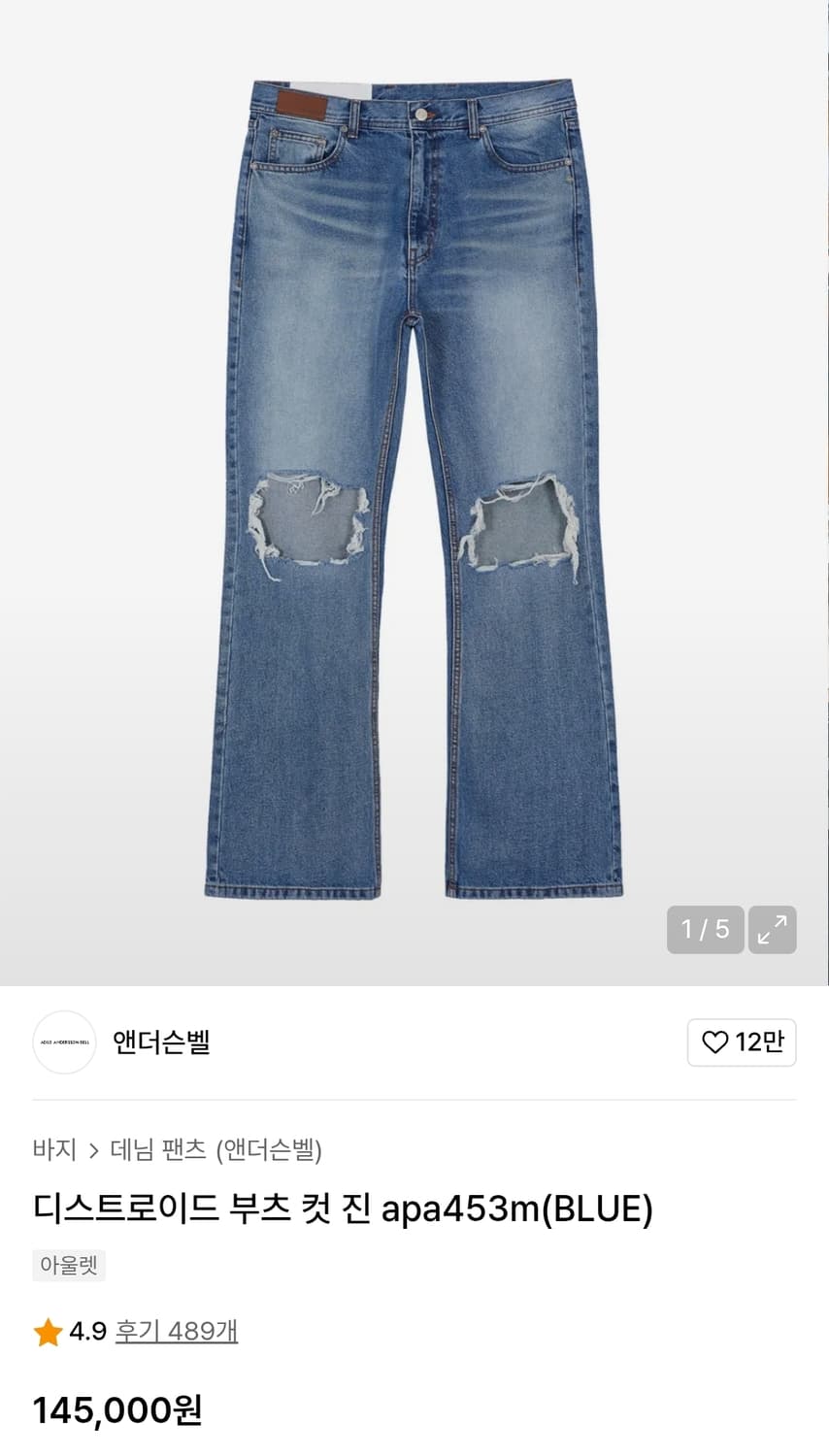Open the 바지 category breadcrumb
The width and height of the screenshot is (829, 1456).
coord(51,1150)
